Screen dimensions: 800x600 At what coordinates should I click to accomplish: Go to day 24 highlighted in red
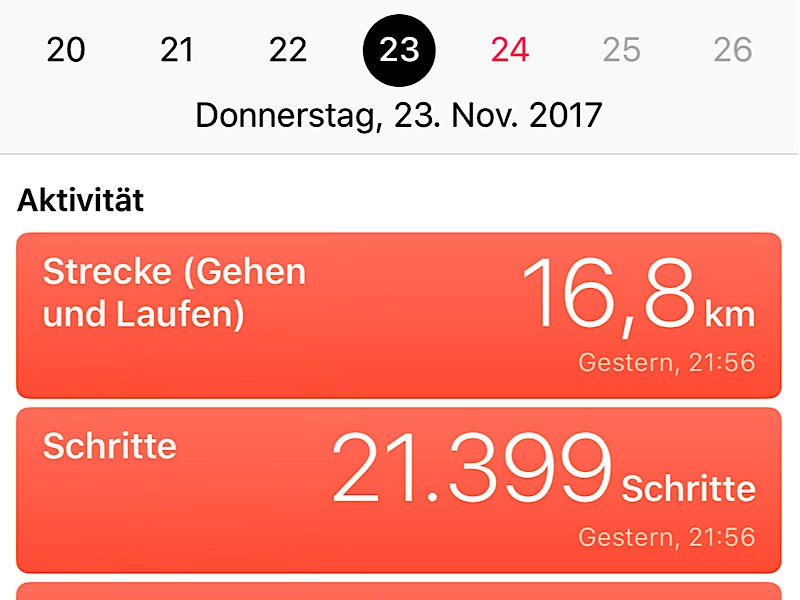[510, 50]
